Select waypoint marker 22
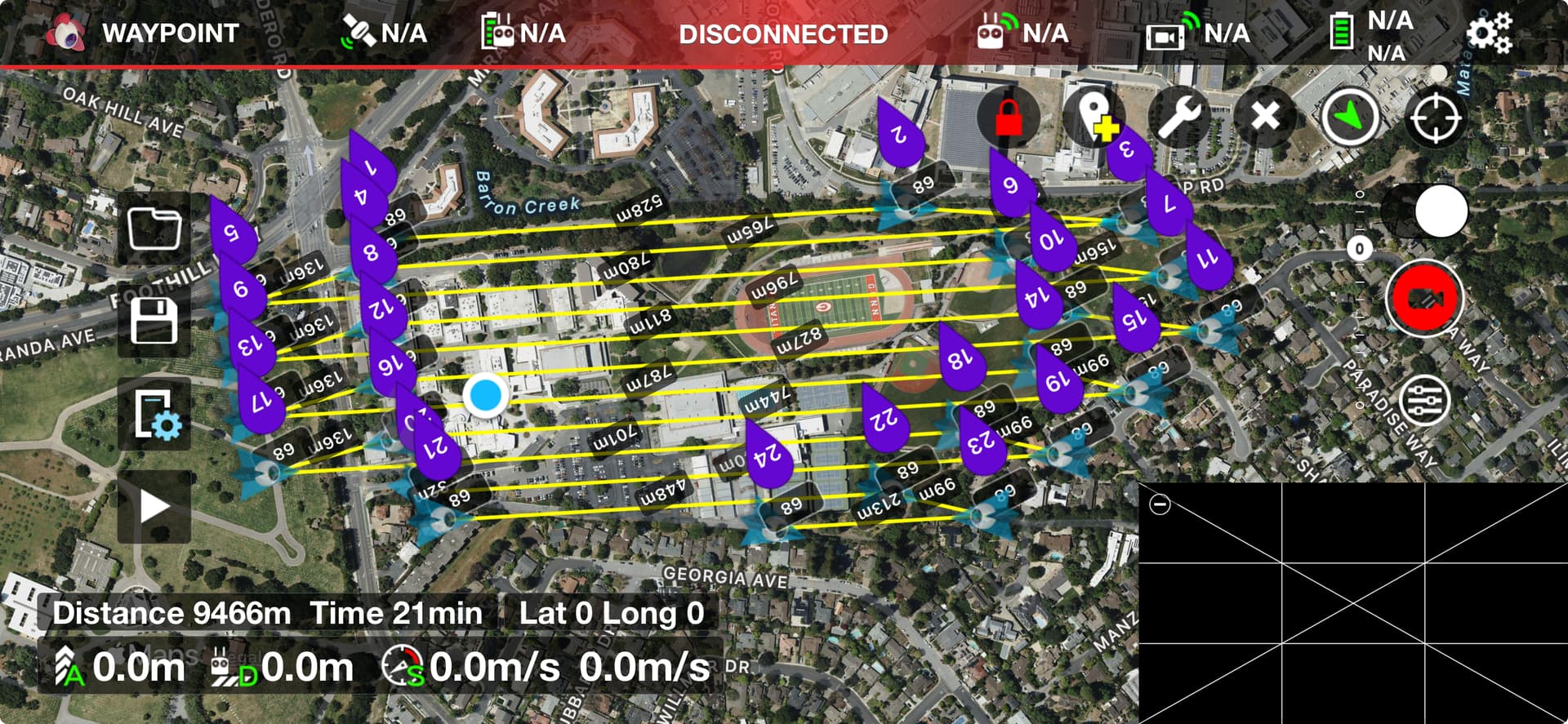Screen dimensions: 1568x724 (884, 416)
